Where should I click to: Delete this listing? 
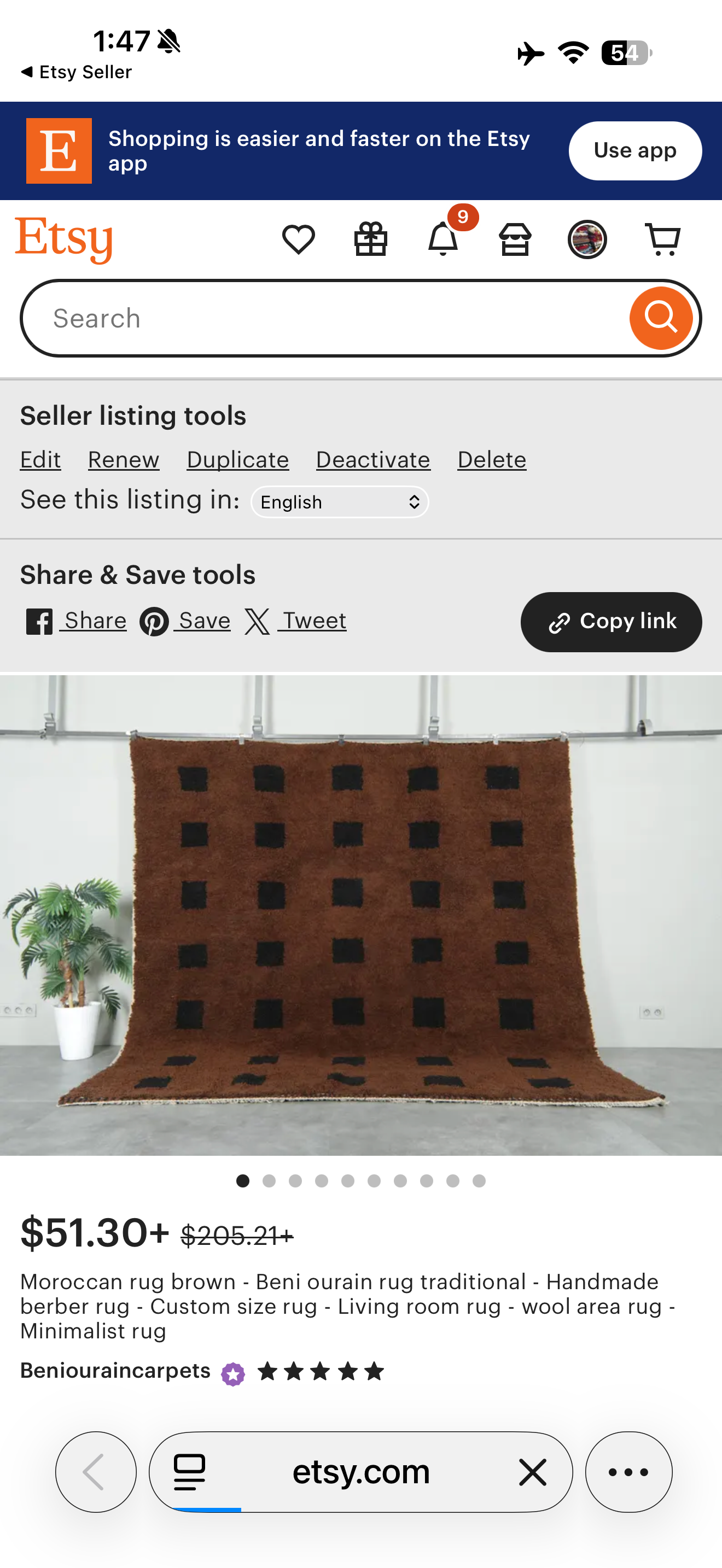click(x=491, y=460)
